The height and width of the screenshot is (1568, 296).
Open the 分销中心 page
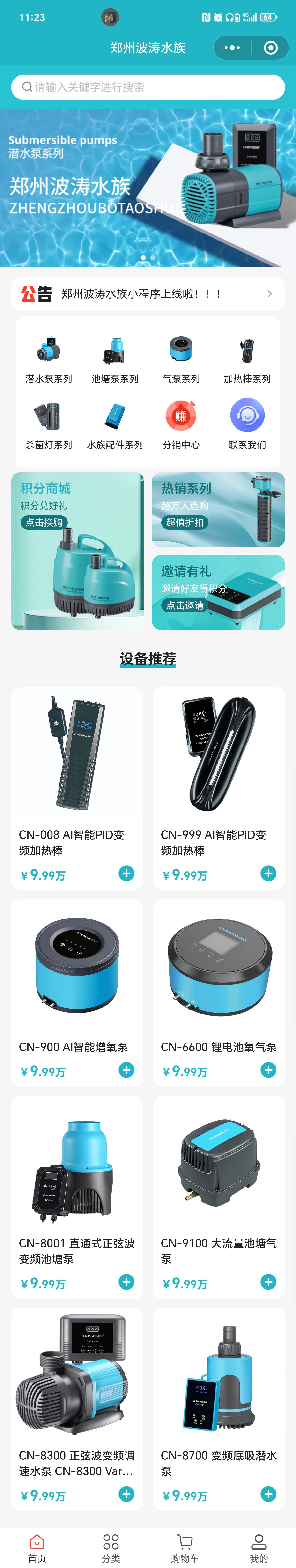(181, 425)
